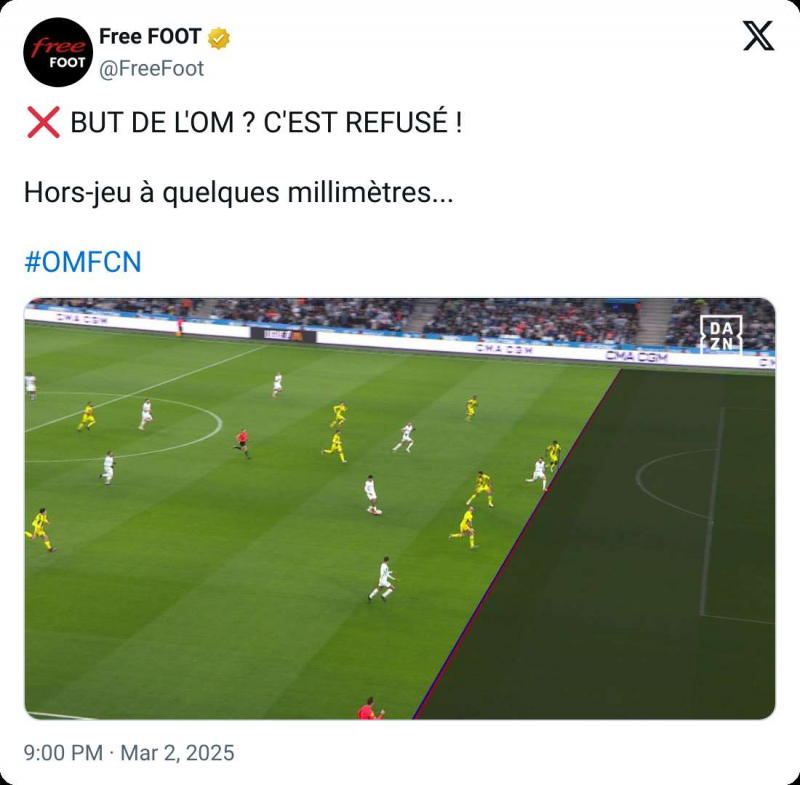Open the Free FOOT profile avatar

58,52
